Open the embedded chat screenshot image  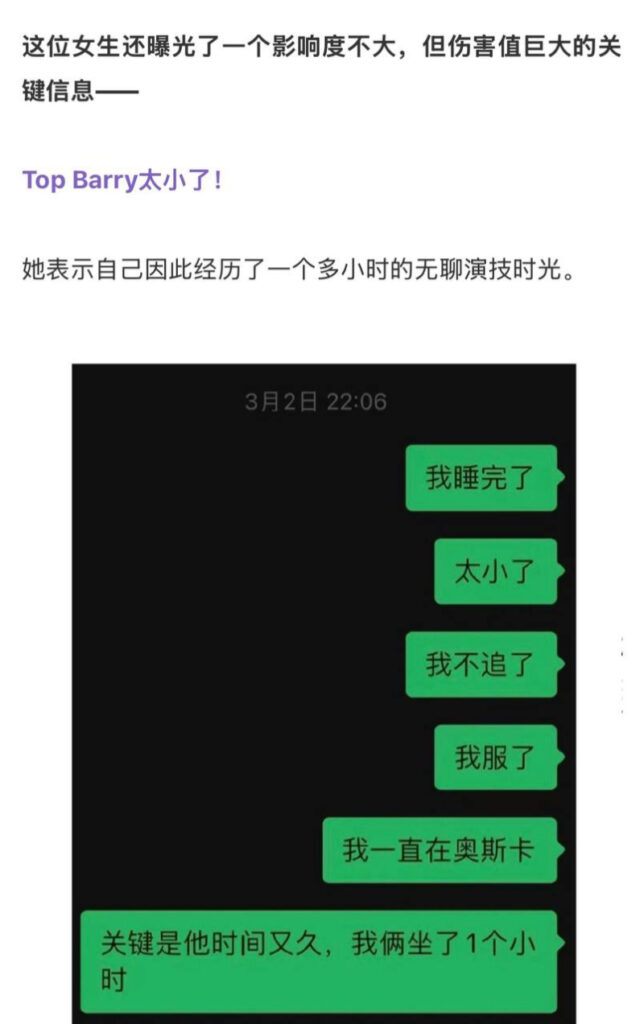323,692
